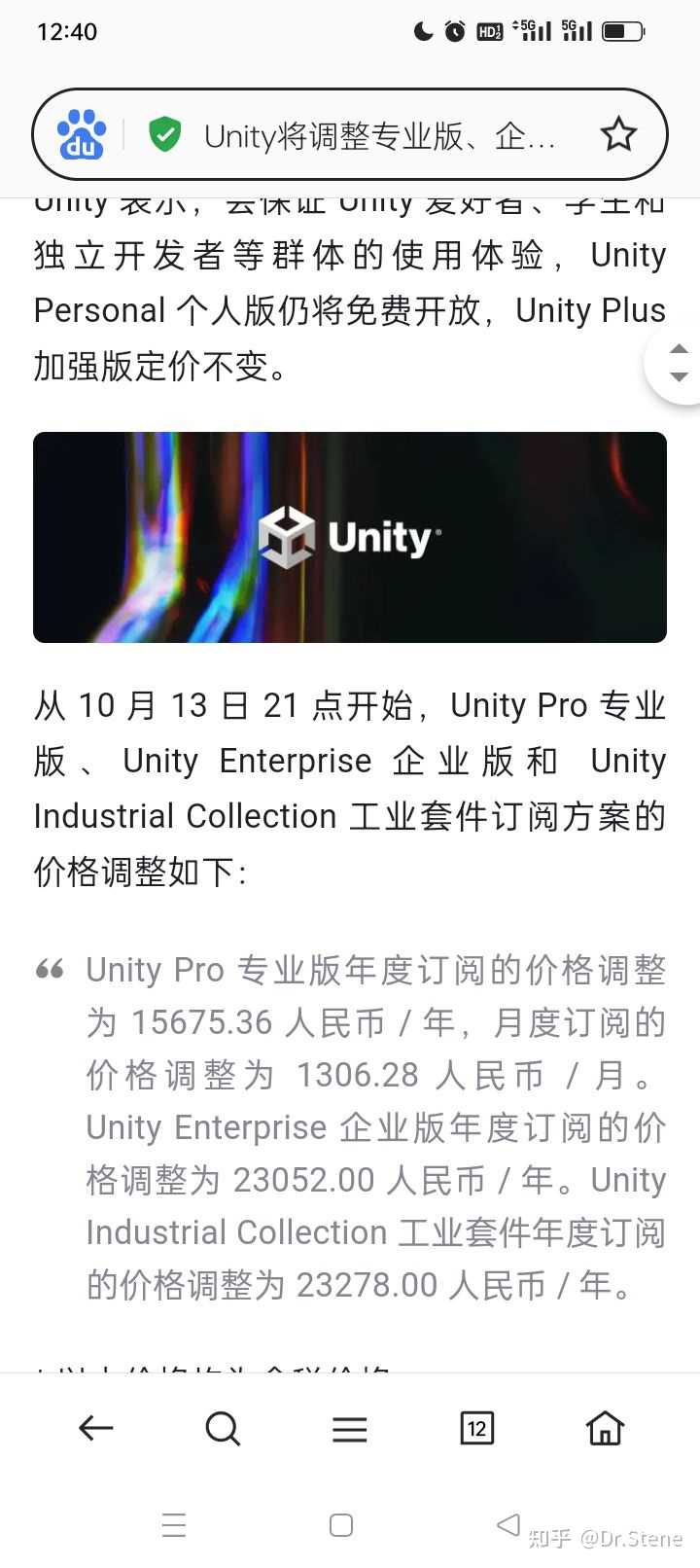Open the tab switcher showing 12 tabs
Viewport: 700px width, 1568px height.
click(x=476, y=1428)
